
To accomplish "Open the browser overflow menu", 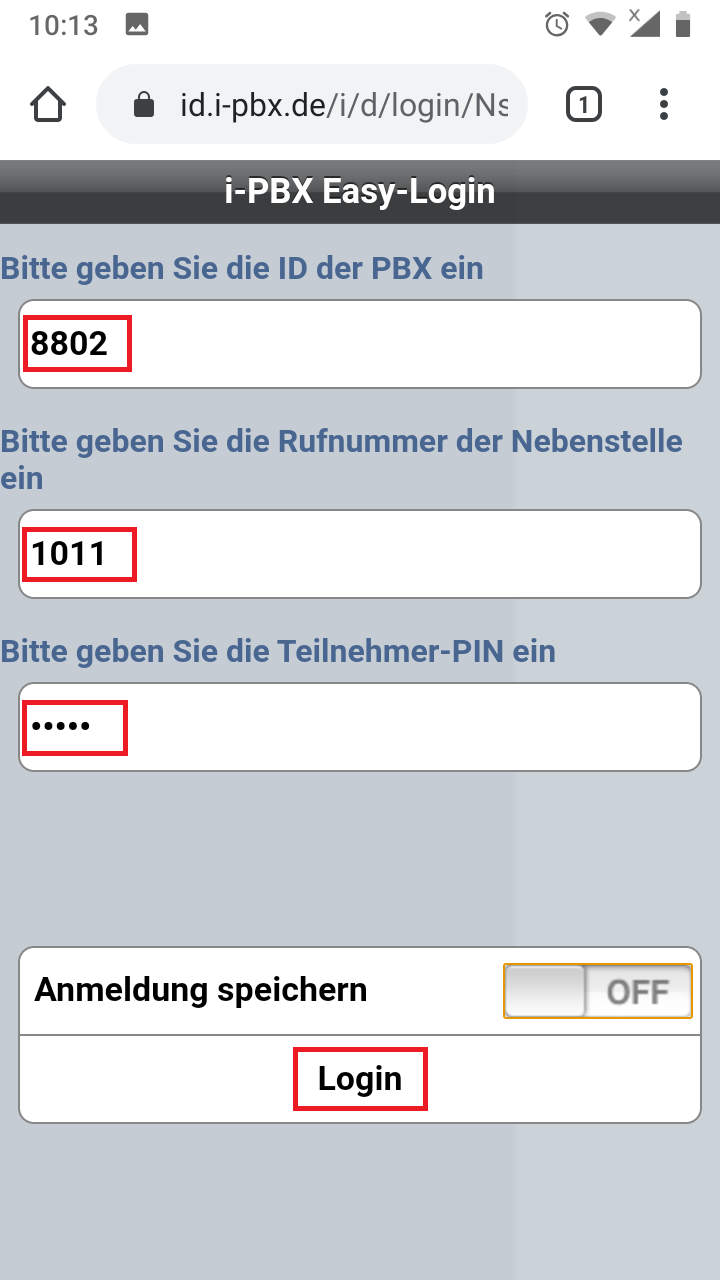I will (664, 104).
